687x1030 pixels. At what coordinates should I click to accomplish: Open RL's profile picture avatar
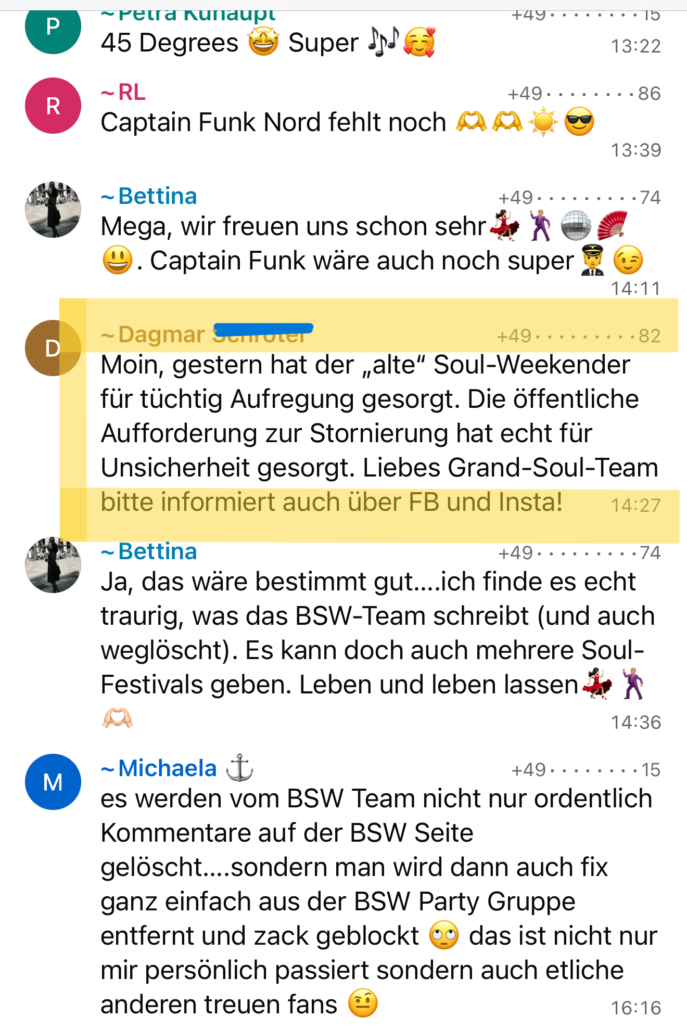coord(53,107)
